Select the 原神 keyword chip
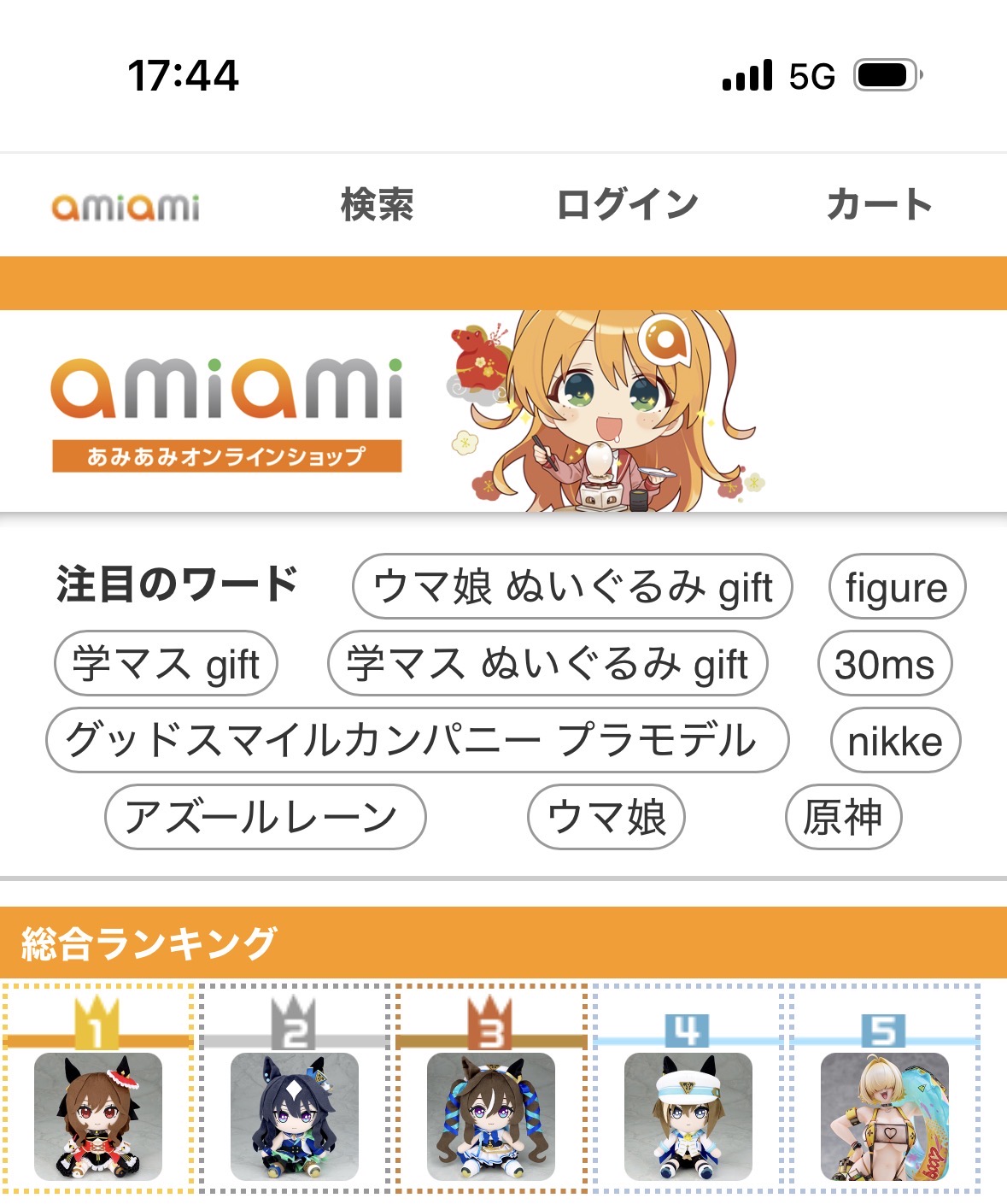Image resolution: width=1007 pixels, height=1204 pixels. tap(842, 817)
